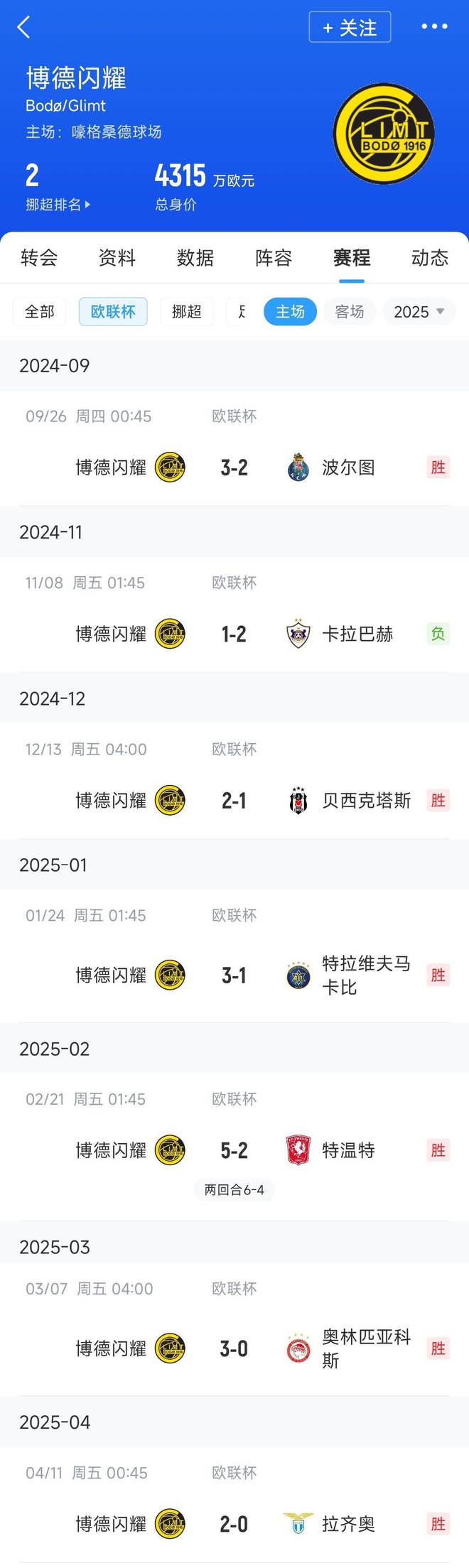Switch to the 转会 tab

click(x=39, y=257)
